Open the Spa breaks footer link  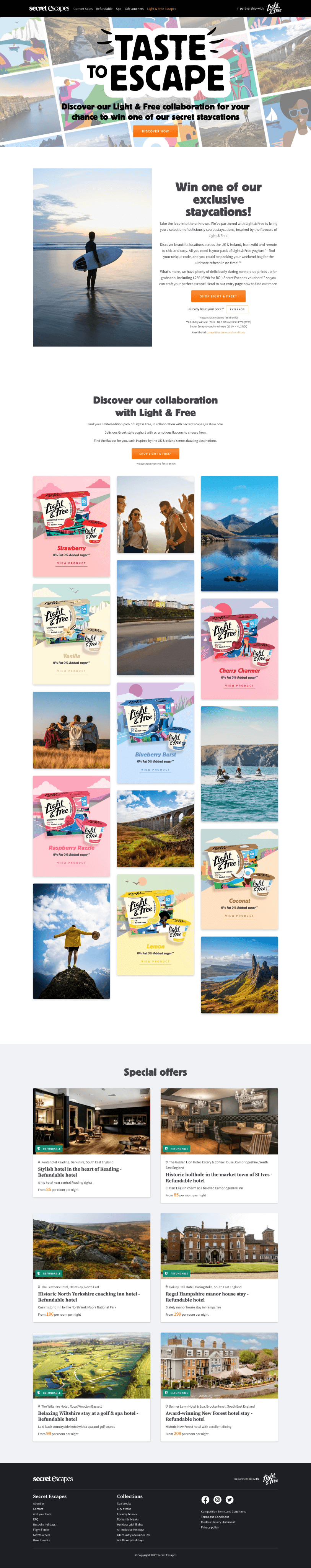(124, 1503)
